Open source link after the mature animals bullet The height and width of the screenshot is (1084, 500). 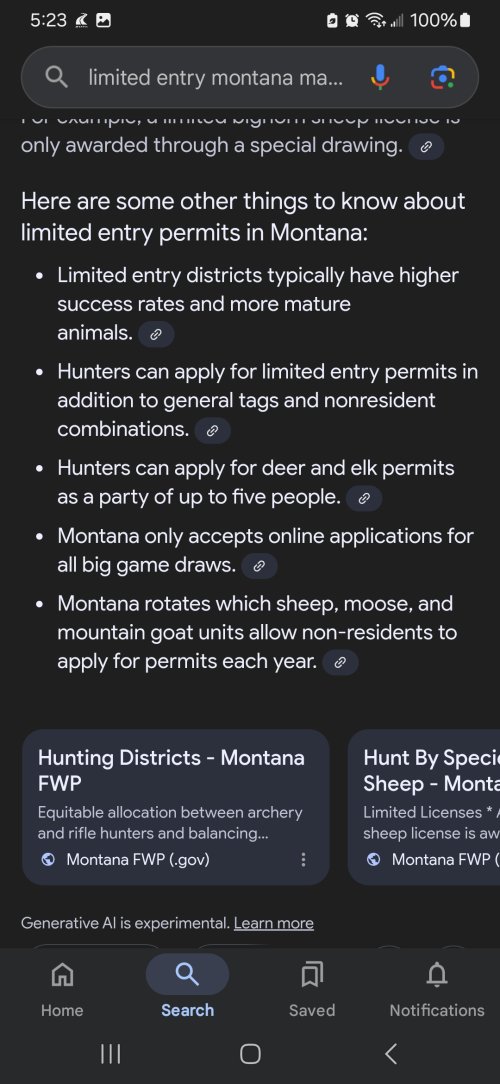(156, 335)
